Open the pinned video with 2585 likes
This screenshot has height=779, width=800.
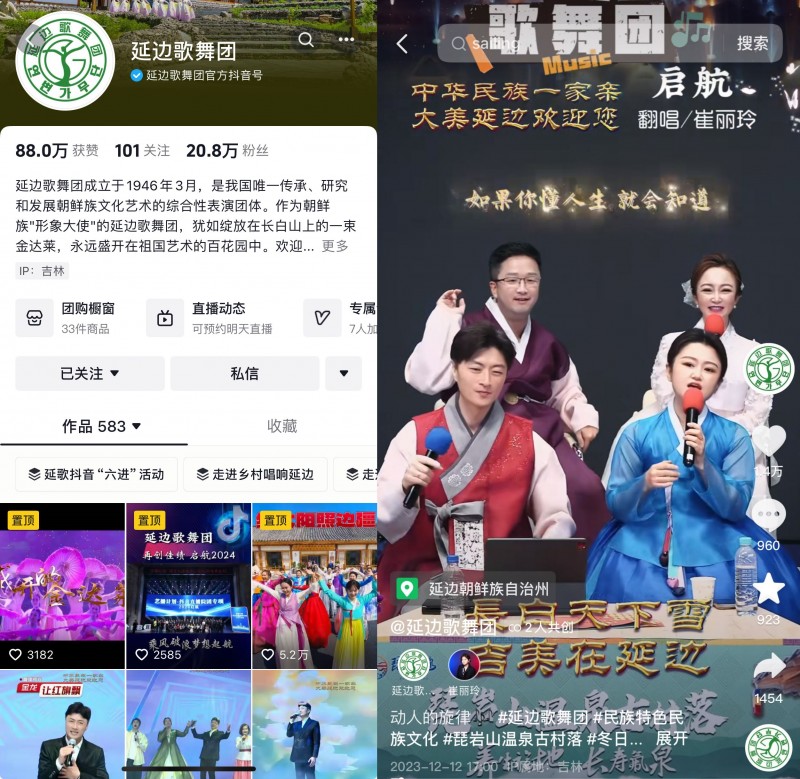point(188,586)
